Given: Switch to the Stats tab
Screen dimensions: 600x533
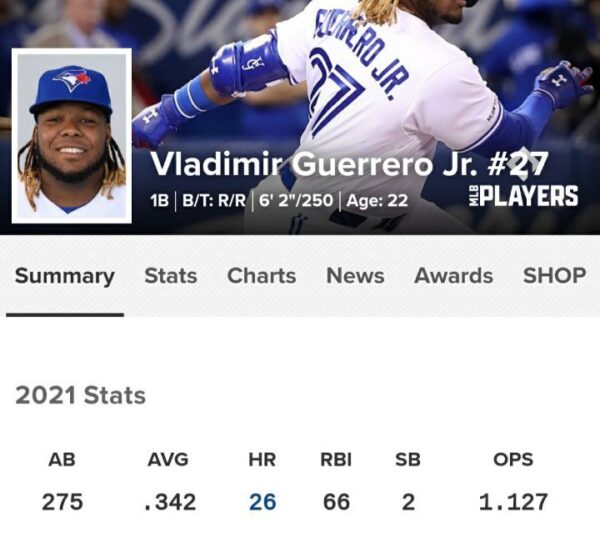Looking at the screenshot, I should click(x=170, y=276).
